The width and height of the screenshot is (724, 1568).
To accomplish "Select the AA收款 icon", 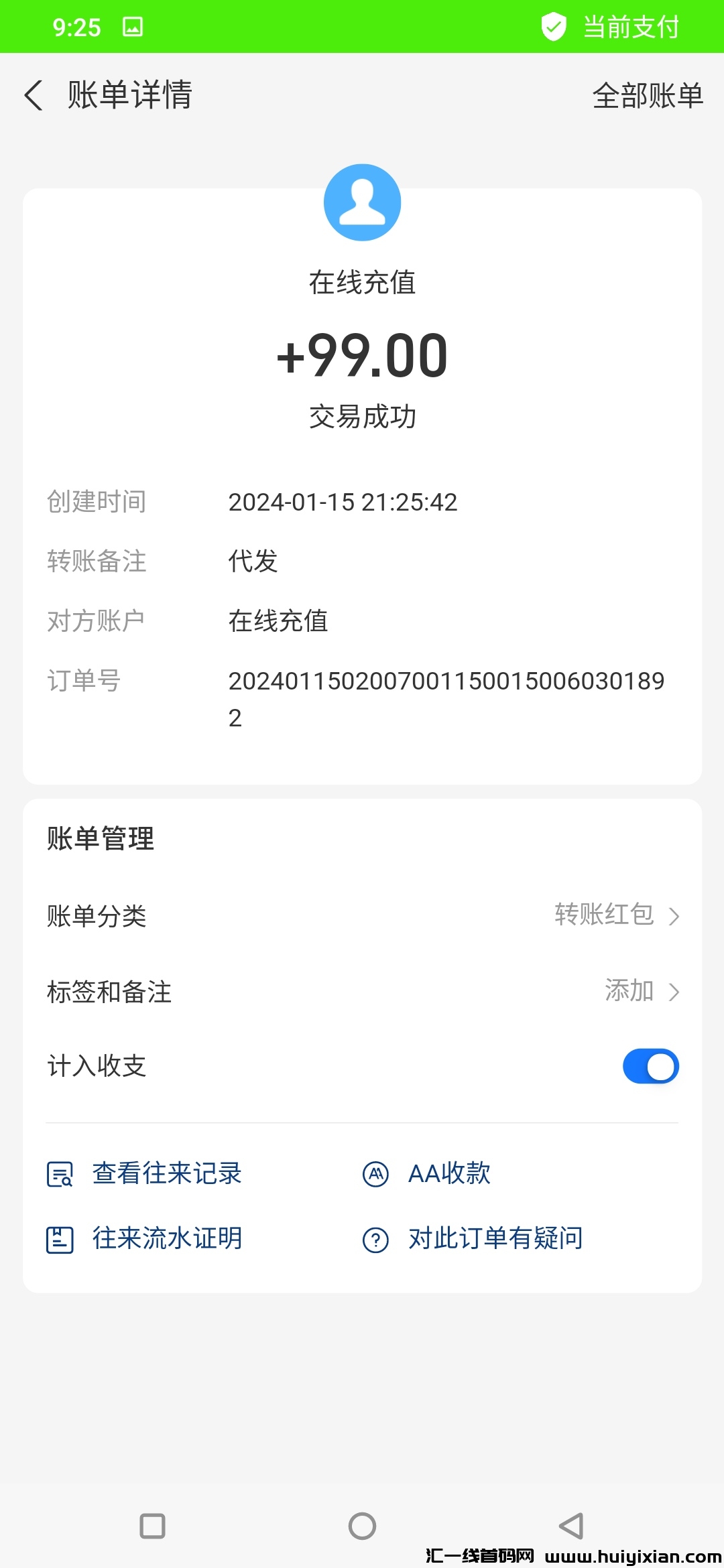I will point(375,1173).
